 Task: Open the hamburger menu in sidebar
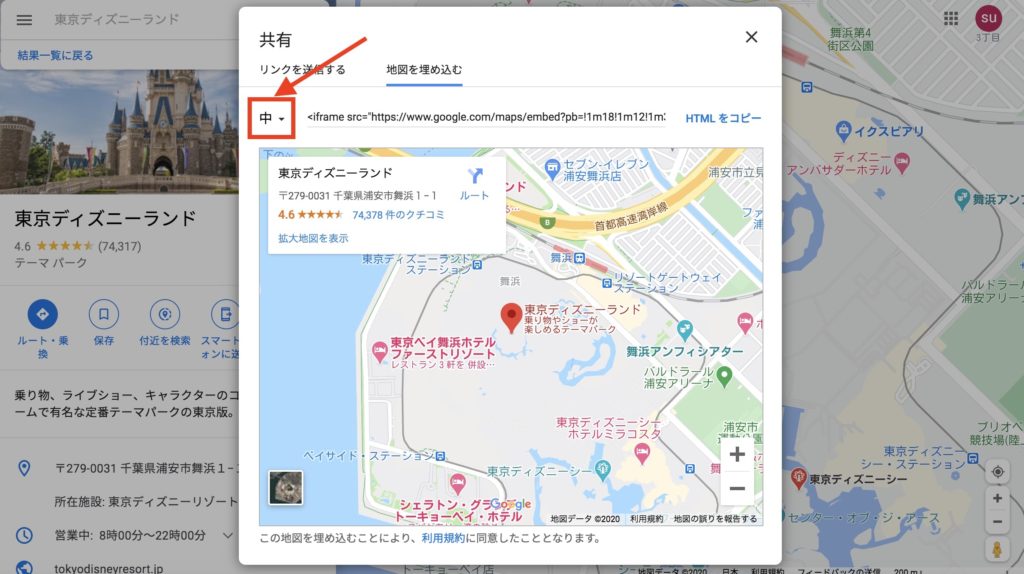click(25, 20)
